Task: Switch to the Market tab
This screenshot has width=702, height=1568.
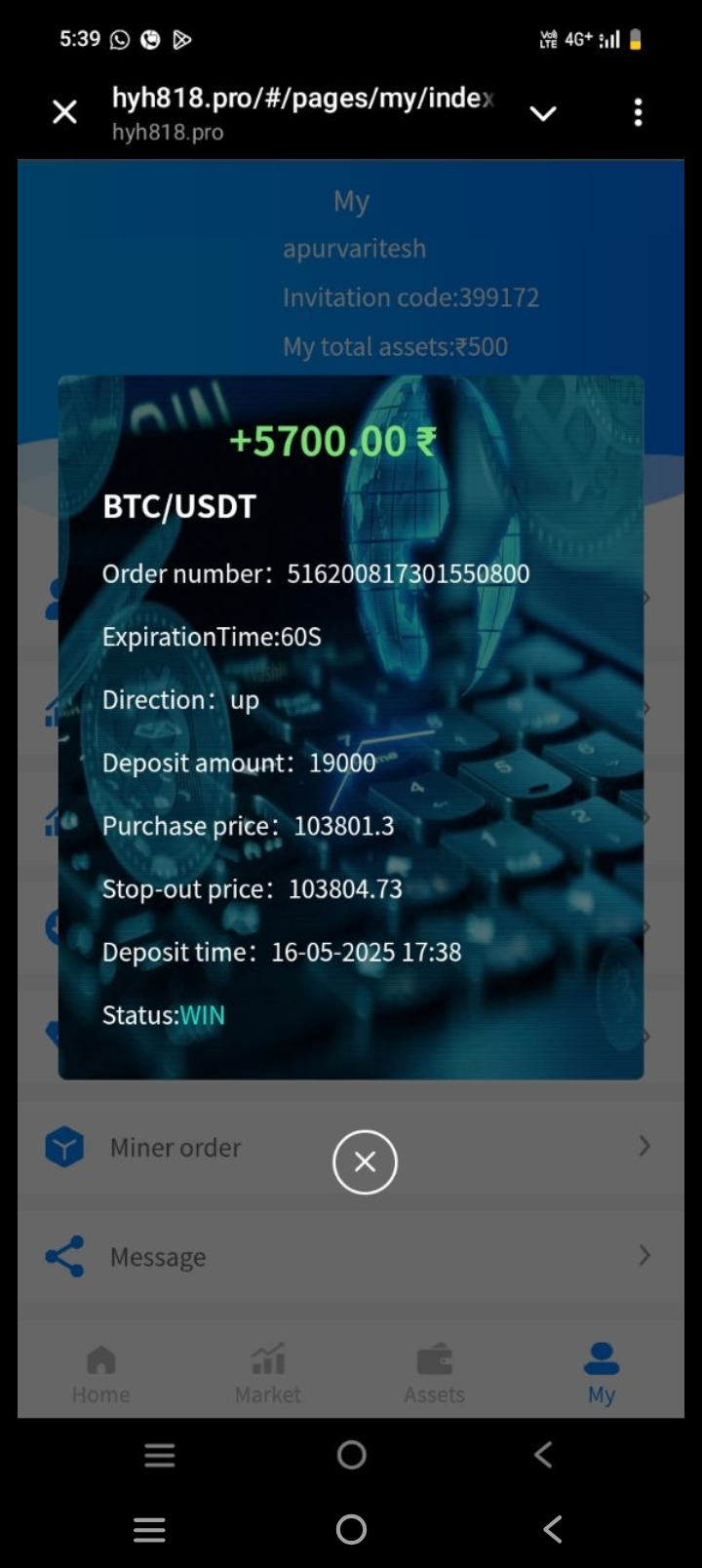Action: 268,1373
